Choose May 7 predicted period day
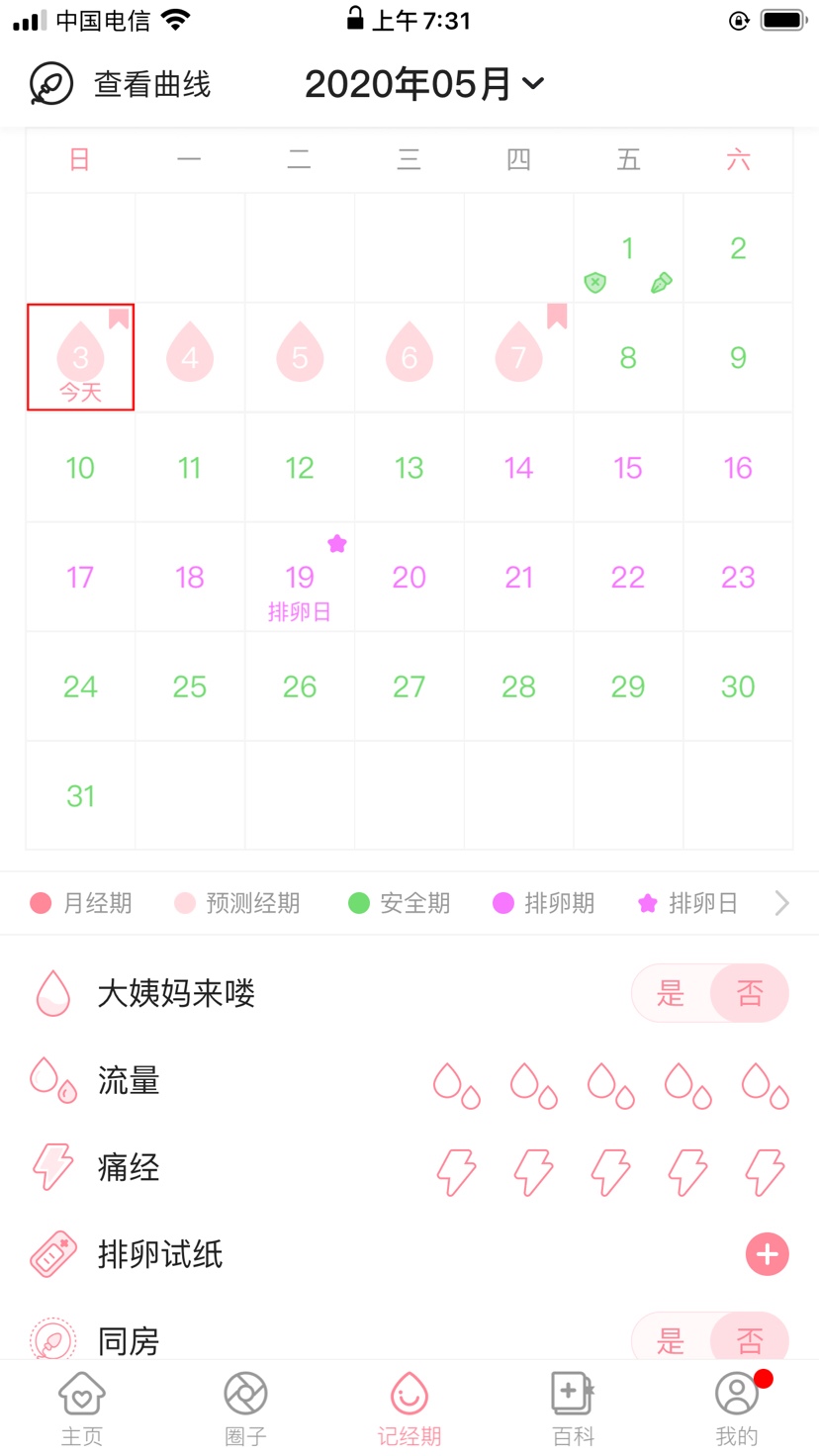 [518, 357]
